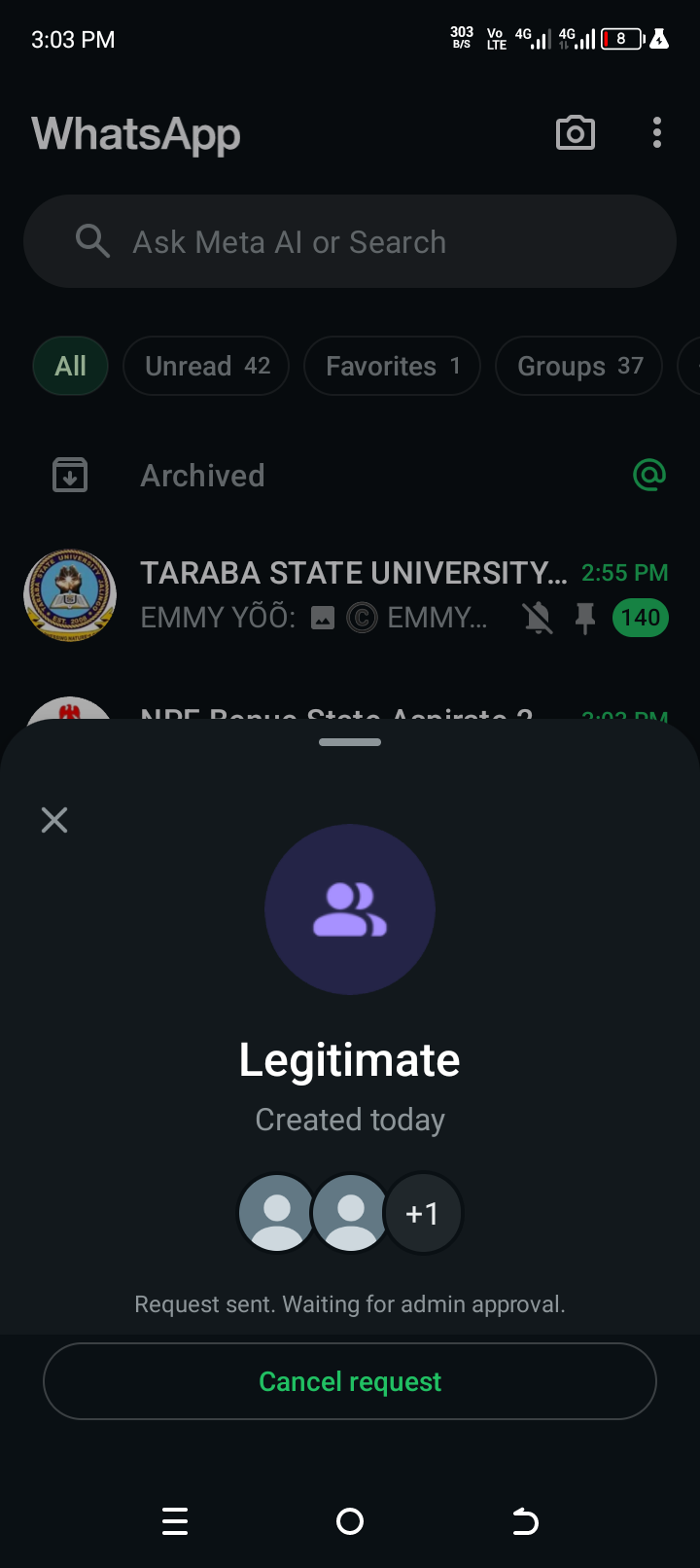
Task: Open the camera from the WhatsApp header
Action: 575,133
